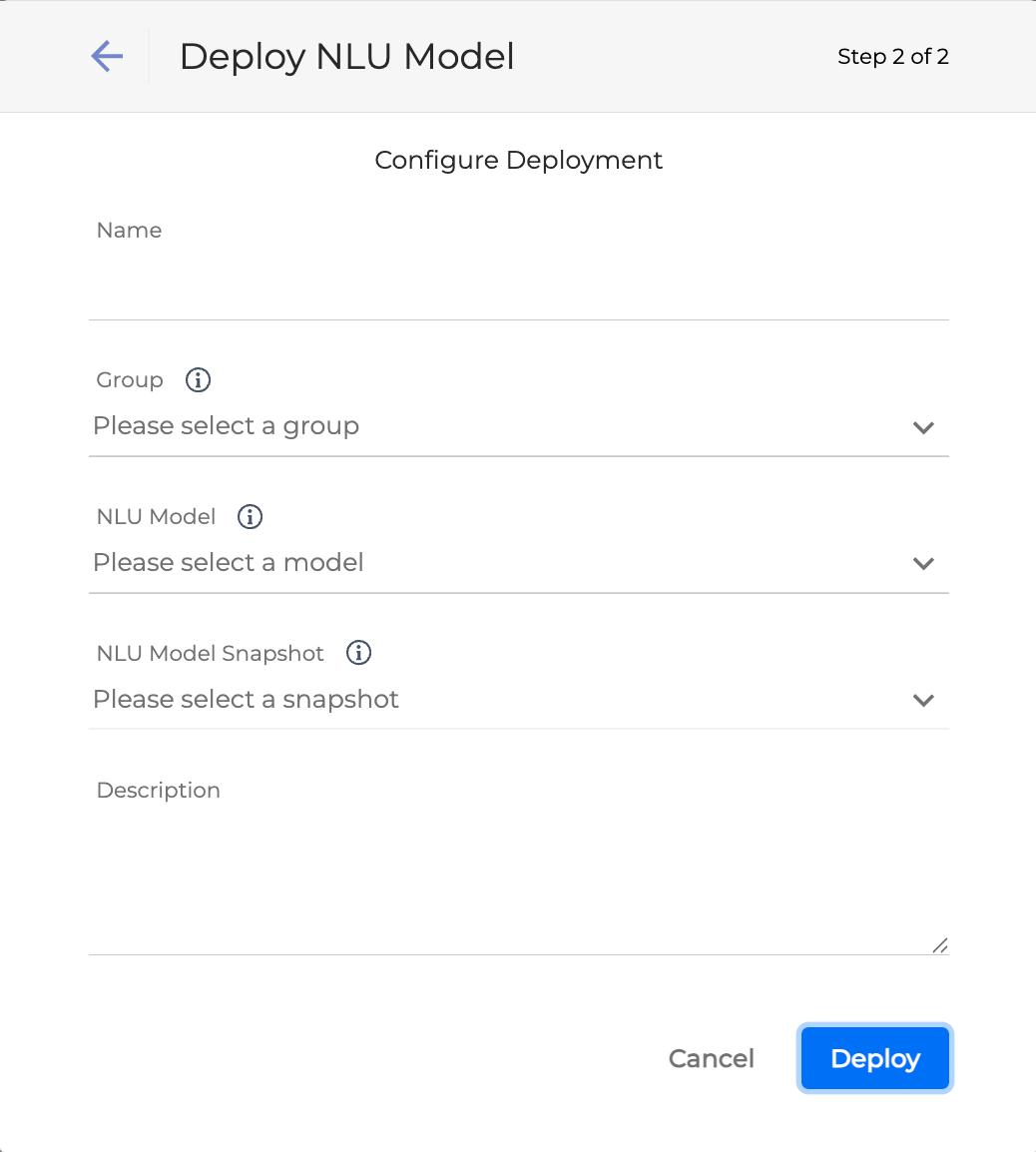Open the 'Please select a snapshot' dropdown
Viewport: 1036px width, 1152px height.
(518, 700)
